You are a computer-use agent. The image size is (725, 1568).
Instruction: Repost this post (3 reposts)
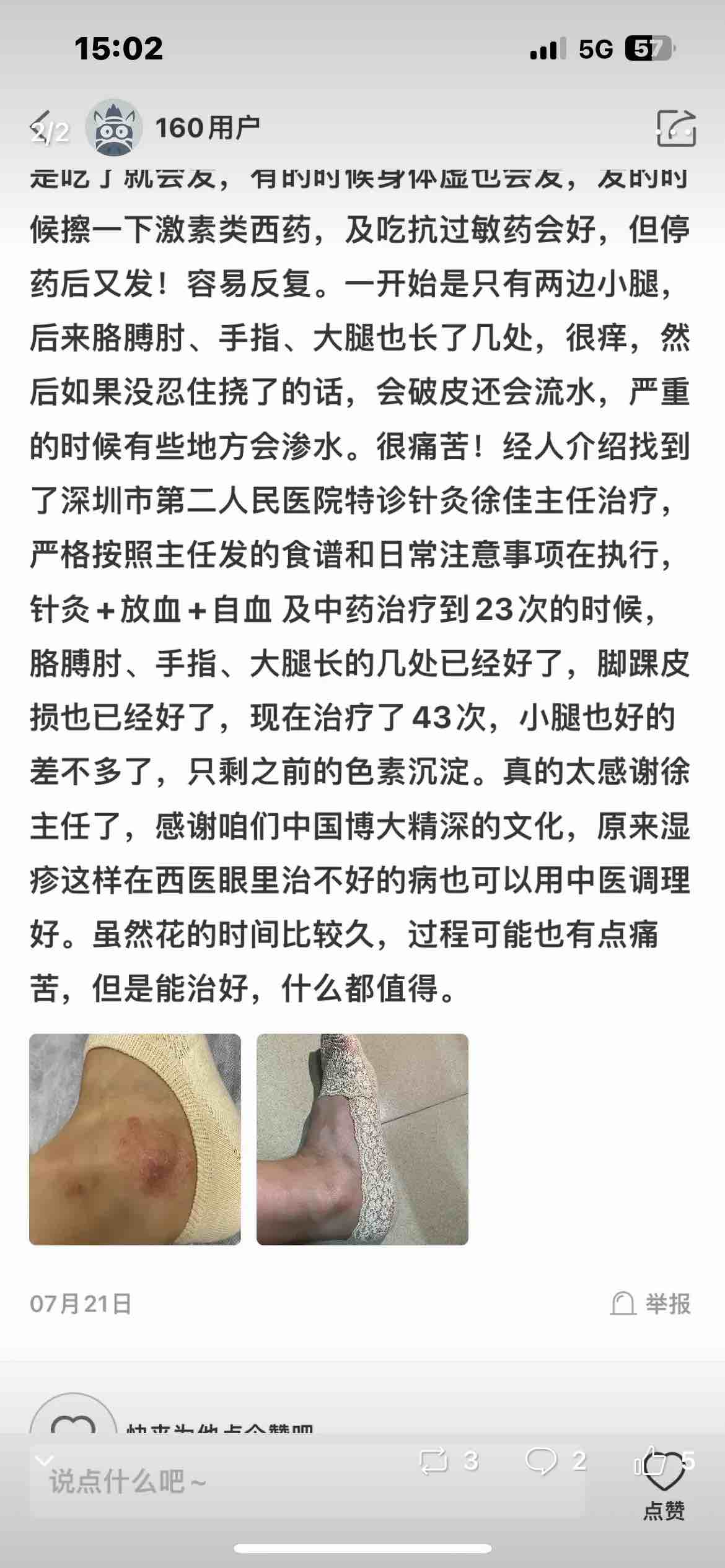[448, 1461]
